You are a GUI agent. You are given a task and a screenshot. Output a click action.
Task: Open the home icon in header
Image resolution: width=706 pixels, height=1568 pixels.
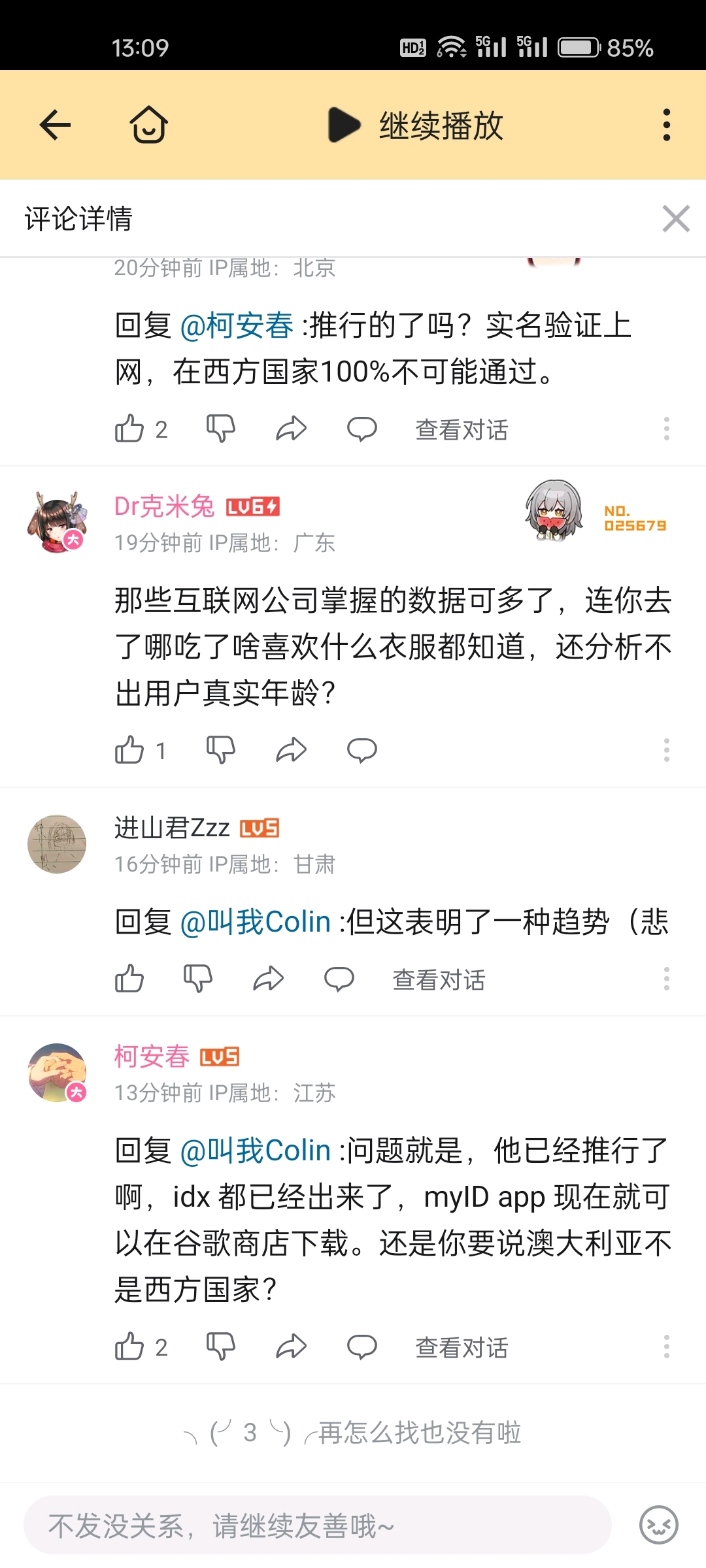pos(149,125)
